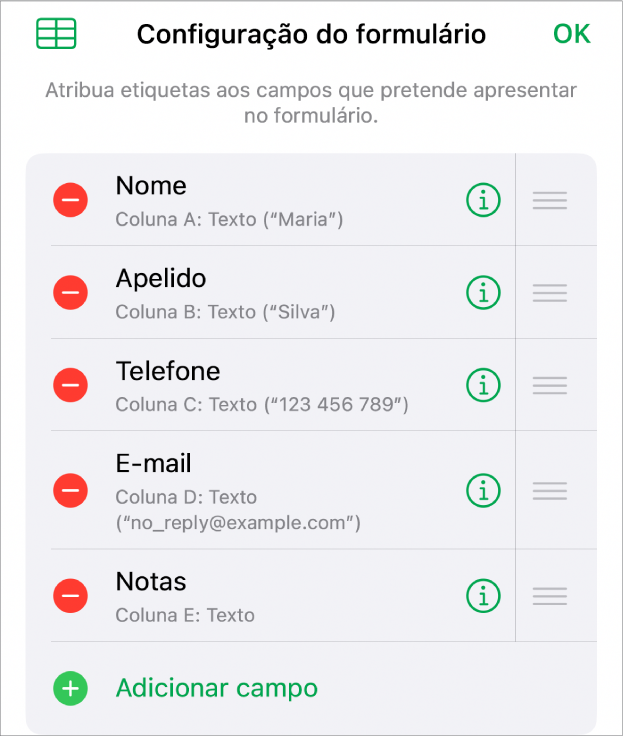This screenshot has height=737, width=625.
Task: Edit the E-mail field label
Action: (153, 464)
